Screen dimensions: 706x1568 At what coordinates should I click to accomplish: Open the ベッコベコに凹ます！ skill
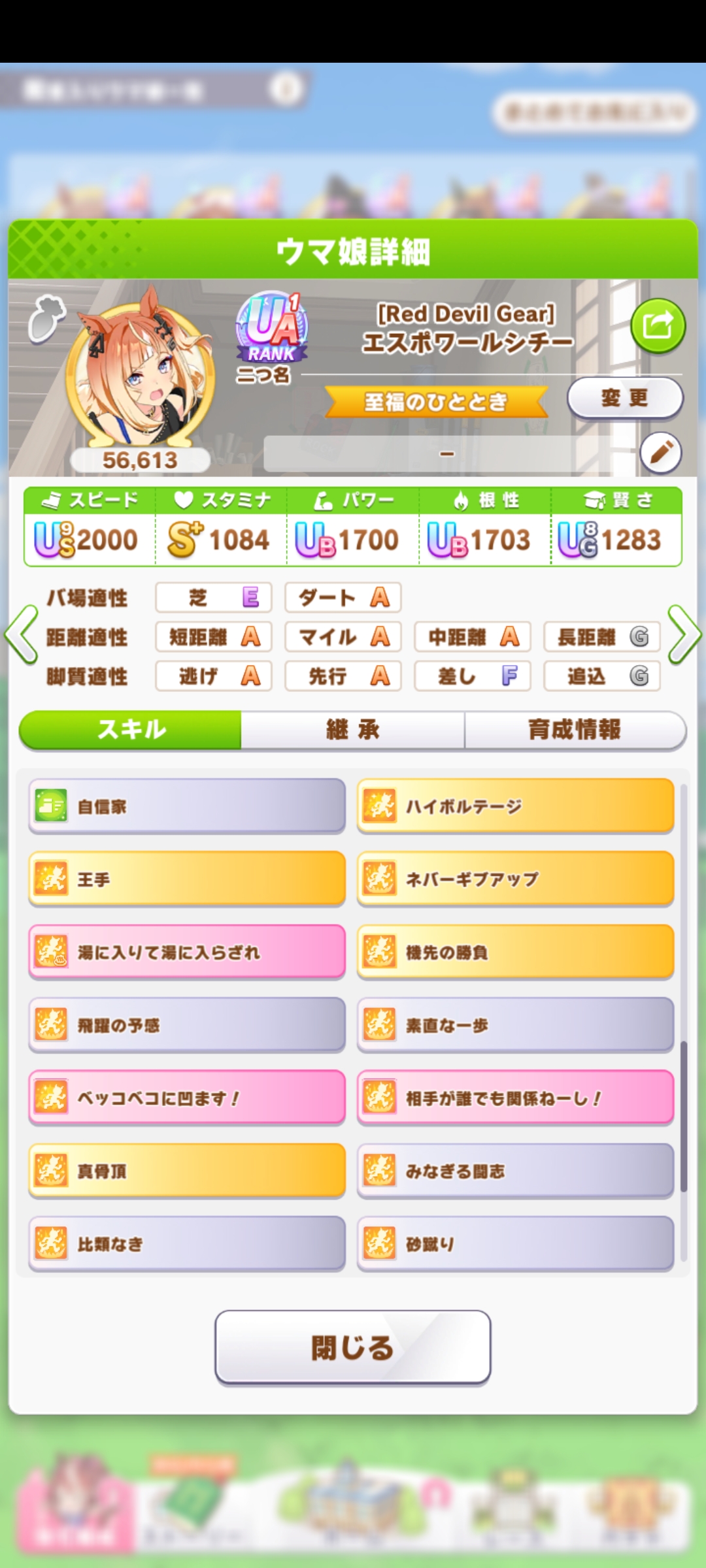(187, 1098)
